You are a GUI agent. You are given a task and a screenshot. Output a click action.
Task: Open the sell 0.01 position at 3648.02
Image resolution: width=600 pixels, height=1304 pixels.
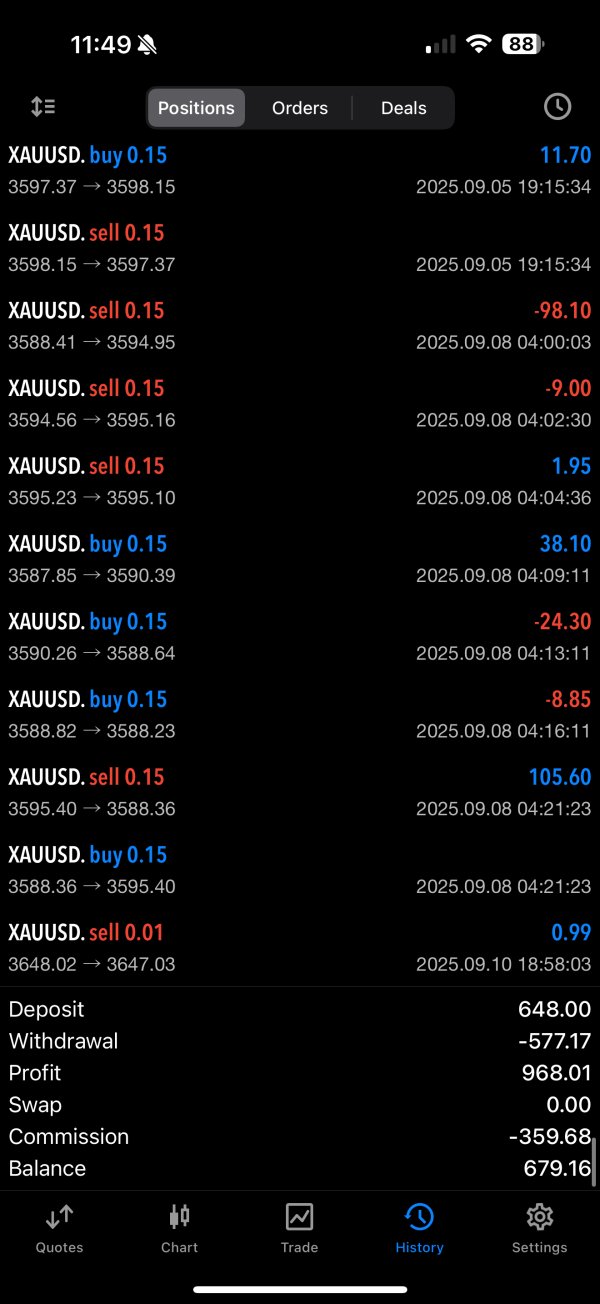300,948
